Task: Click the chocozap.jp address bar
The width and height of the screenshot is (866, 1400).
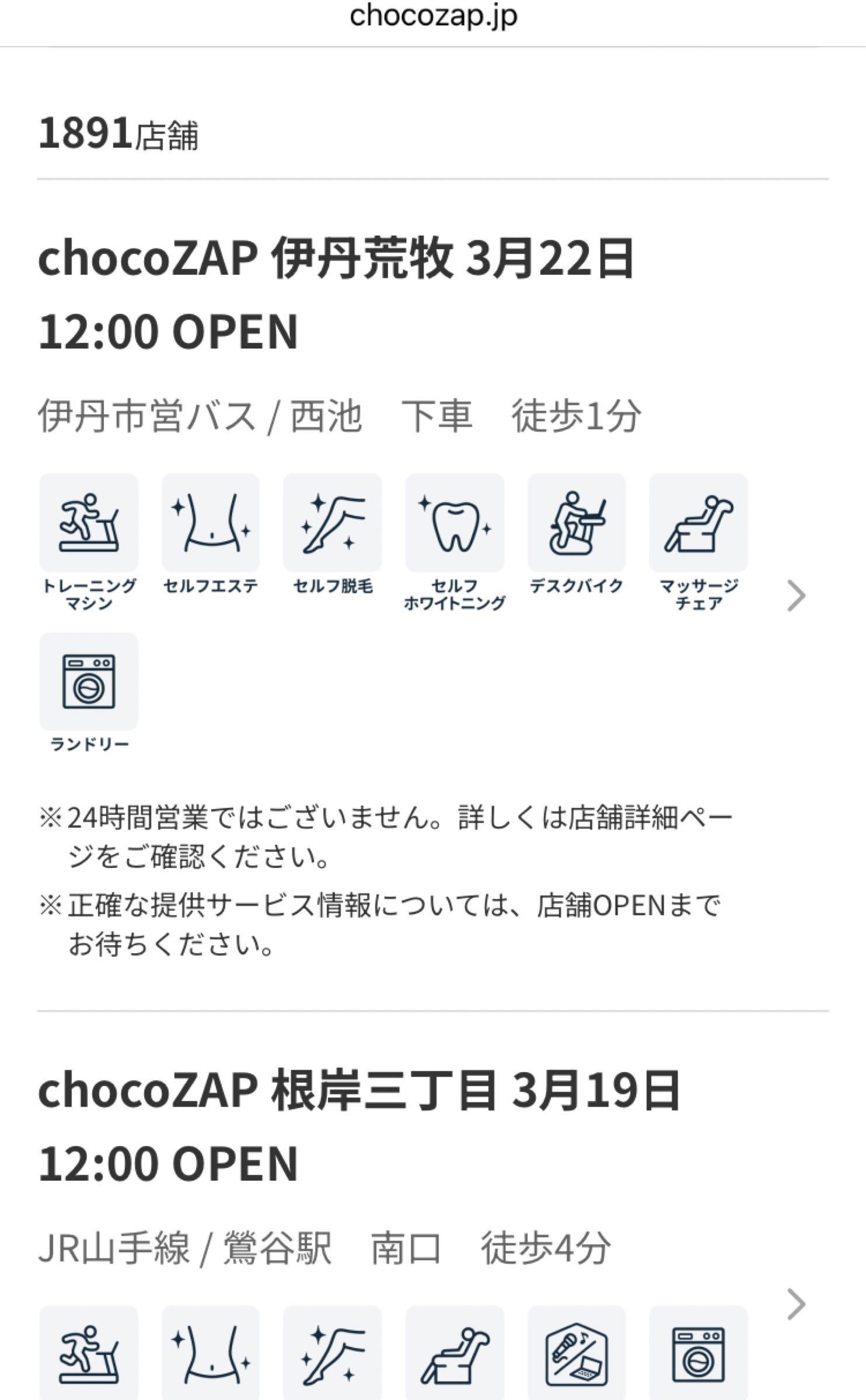Action: [x=433, y=16]
